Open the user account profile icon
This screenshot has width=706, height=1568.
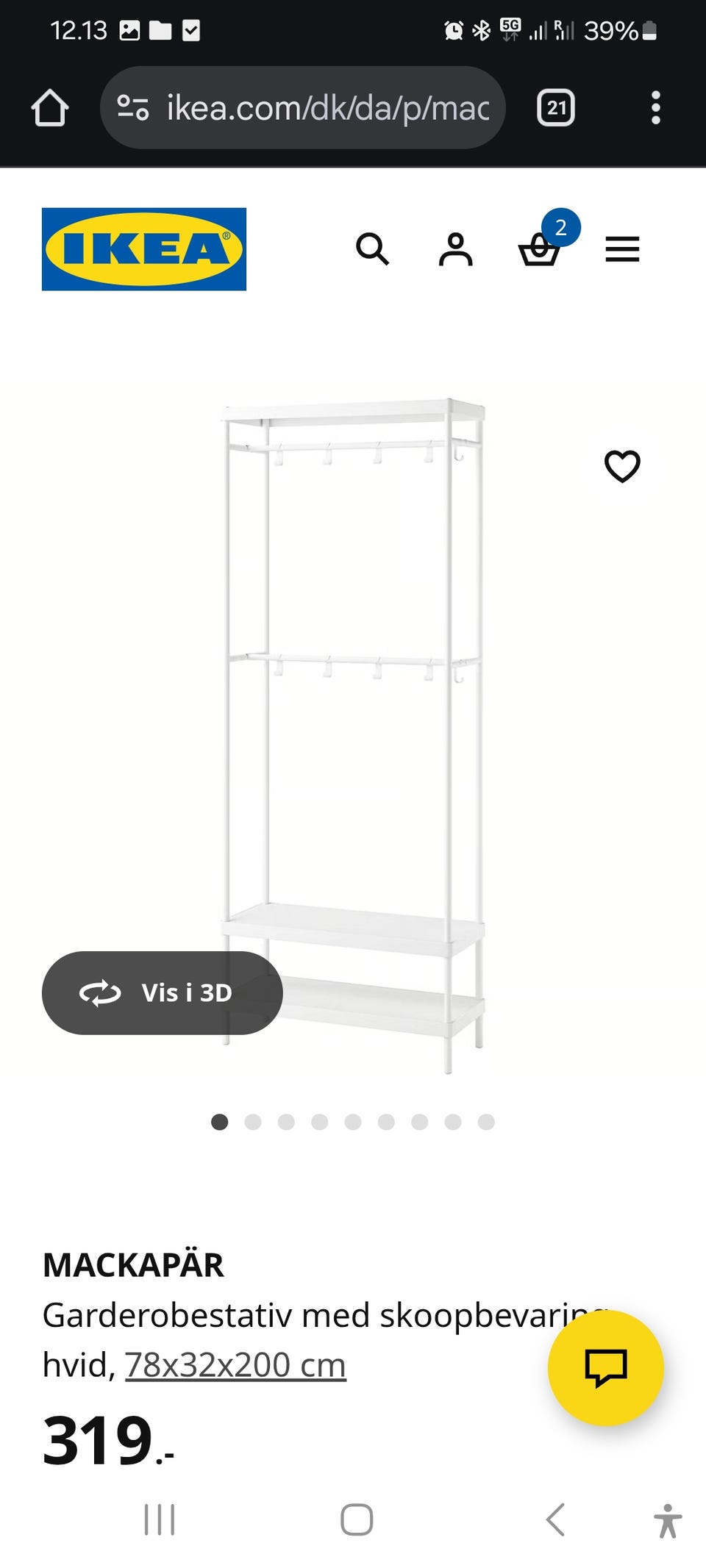(x=456, y=249)
